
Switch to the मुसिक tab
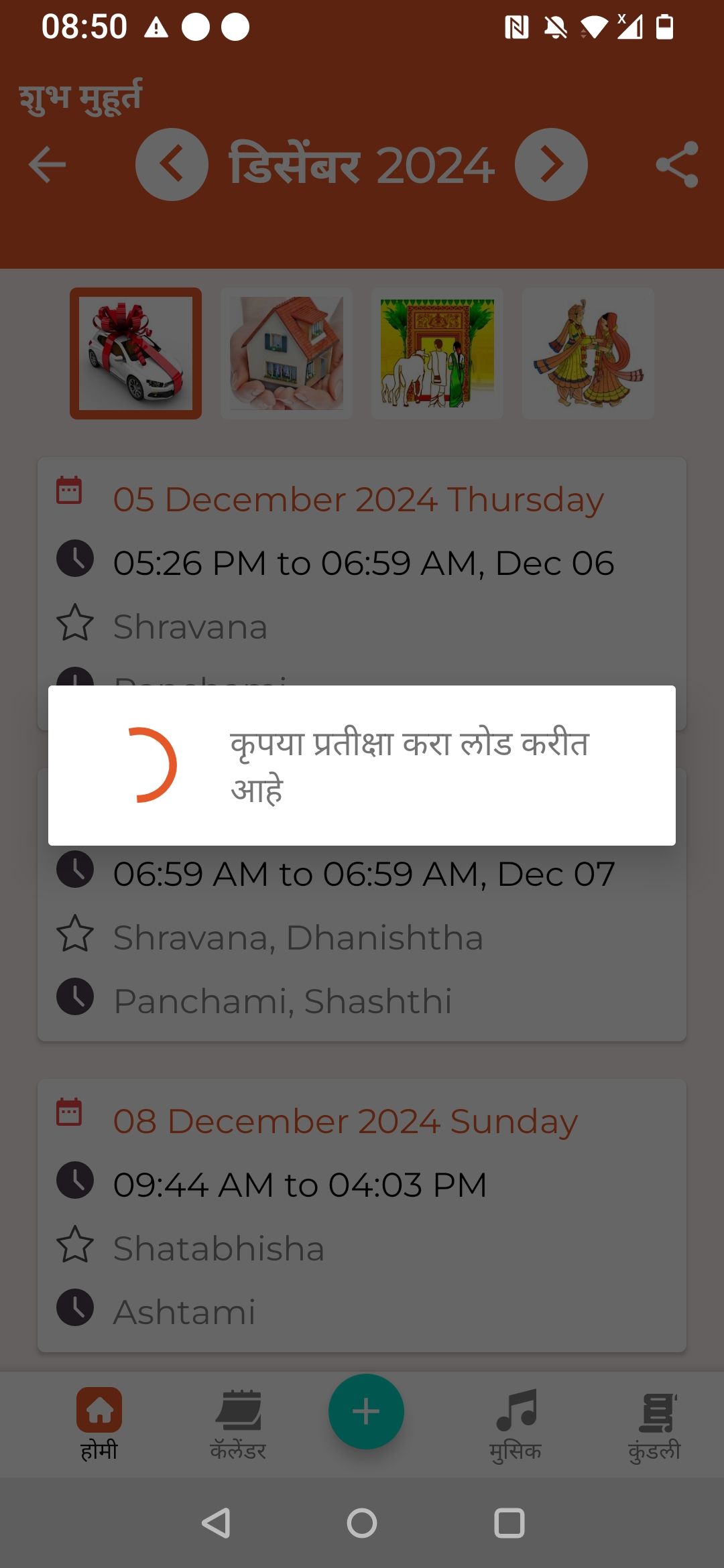click(x=516, y=1424)
